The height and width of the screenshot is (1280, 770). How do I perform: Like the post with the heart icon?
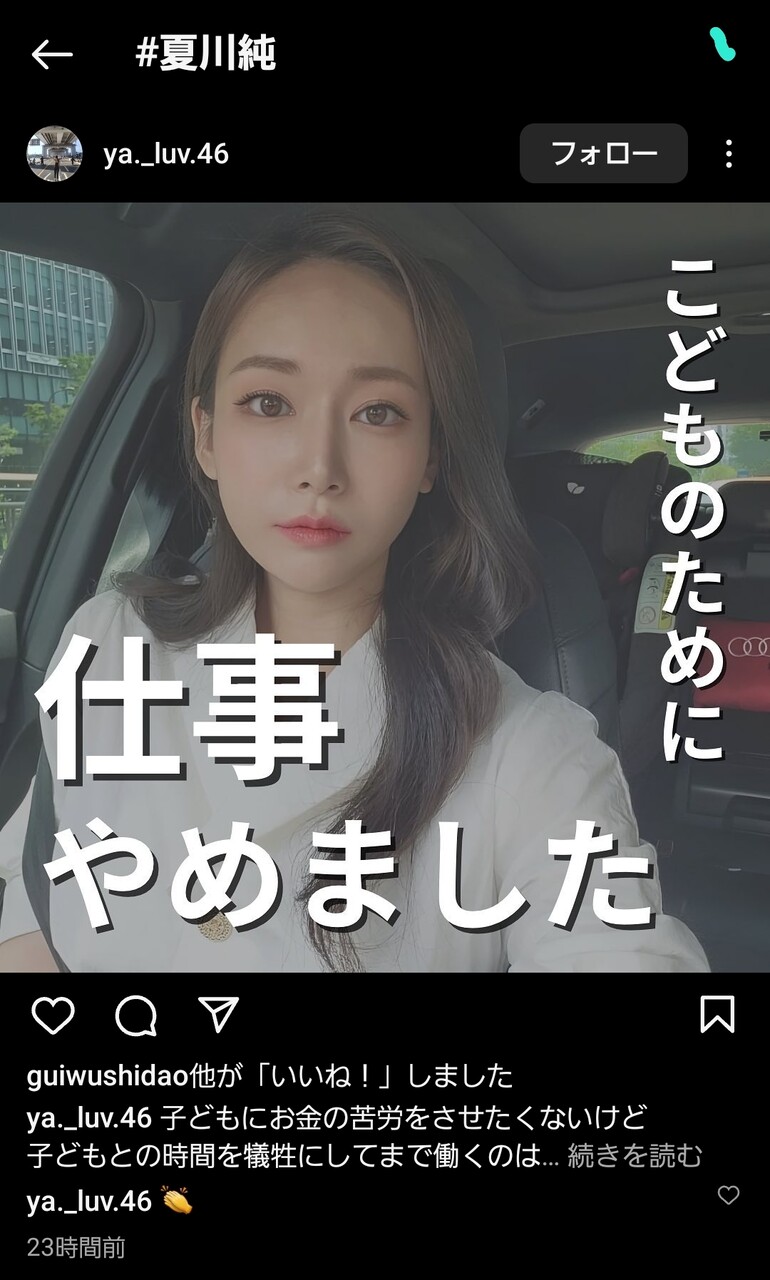pyautogui.click(x=53, y=1016)
